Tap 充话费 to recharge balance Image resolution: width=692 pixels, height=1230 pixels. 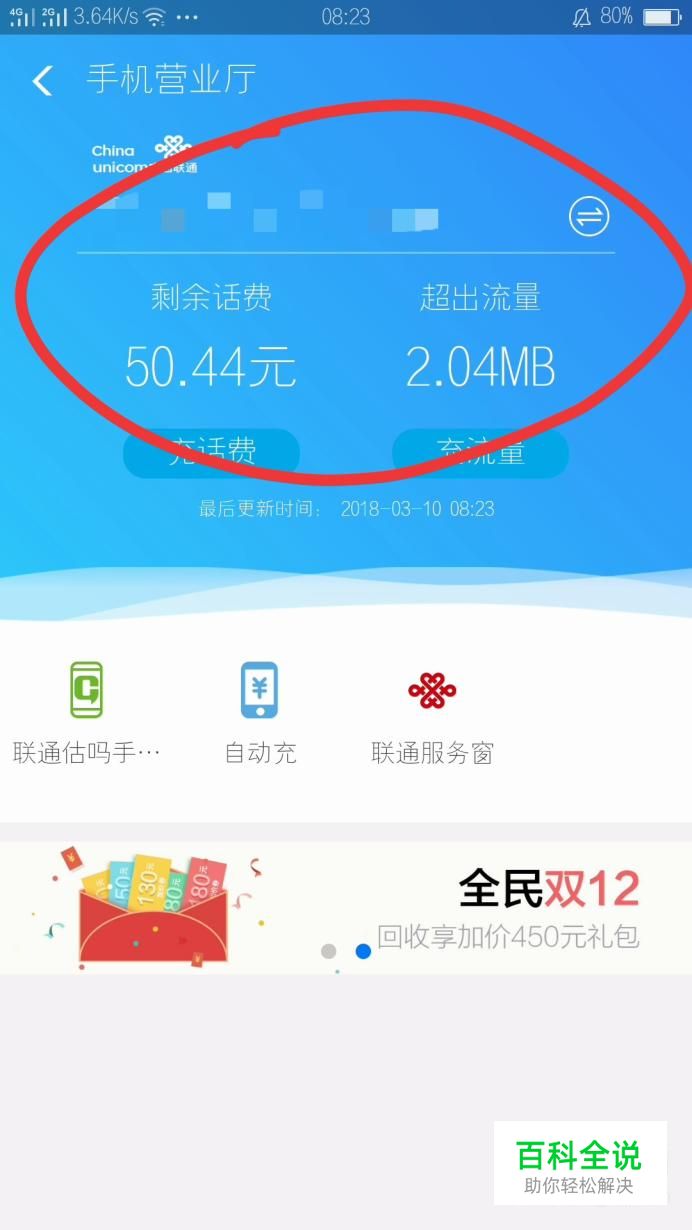pyautogui.click(x=211, y=453)
